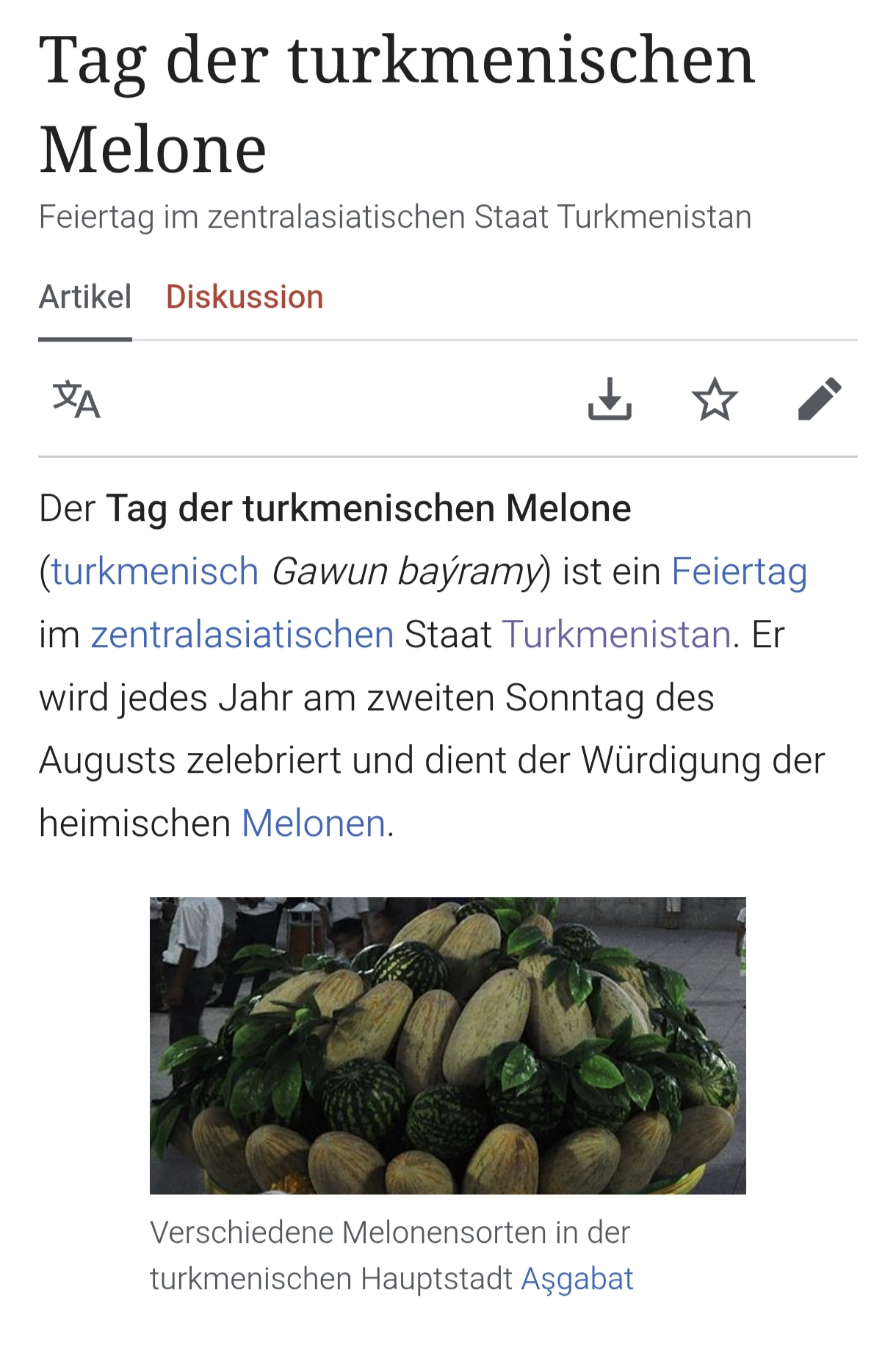The height and width of the screenshot is (1345, 896).
Task: Open the Melonen link
Action: coord(314,823)
